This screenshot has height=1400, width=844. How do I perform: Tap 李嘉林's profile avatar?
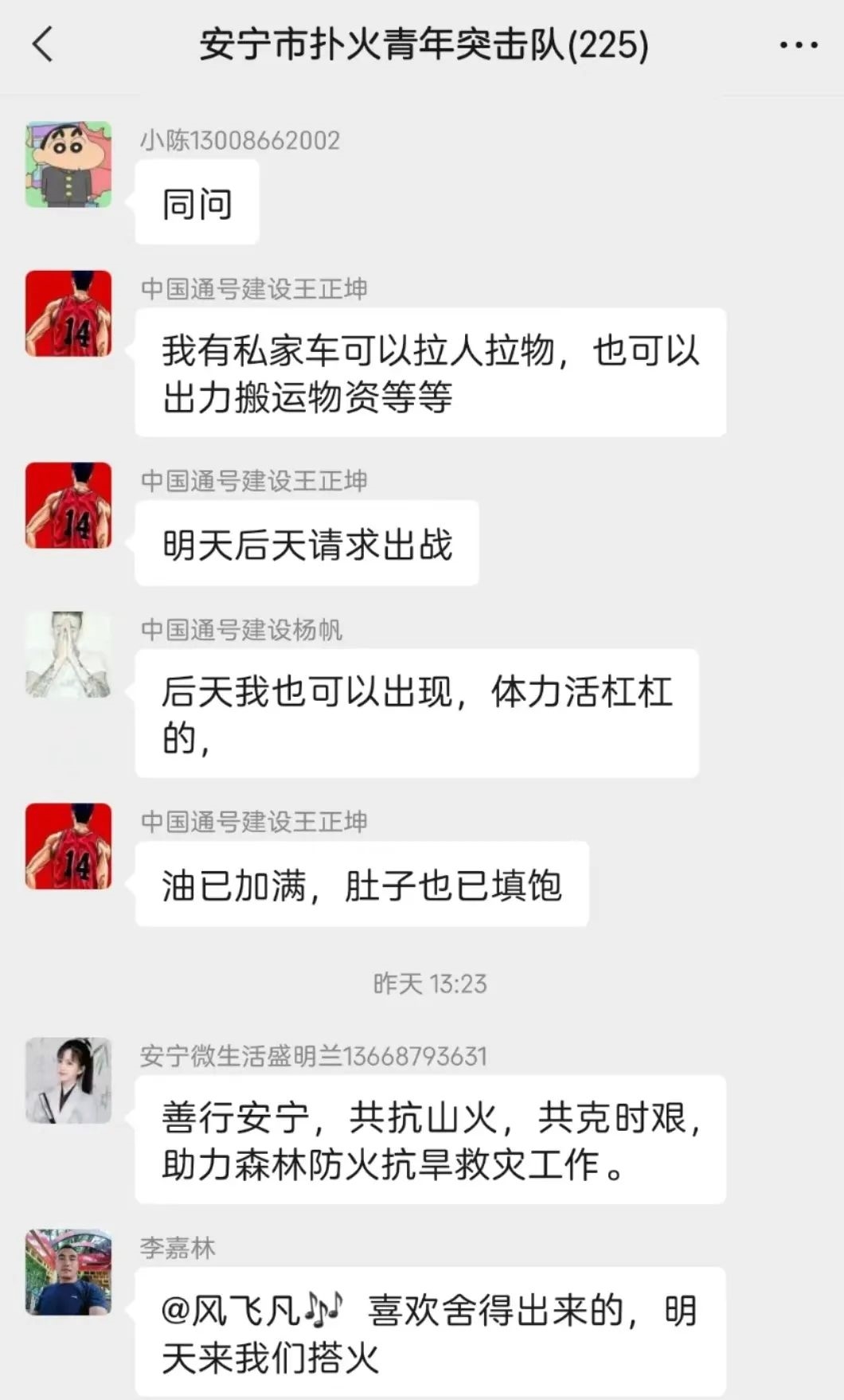[68, 1272]
